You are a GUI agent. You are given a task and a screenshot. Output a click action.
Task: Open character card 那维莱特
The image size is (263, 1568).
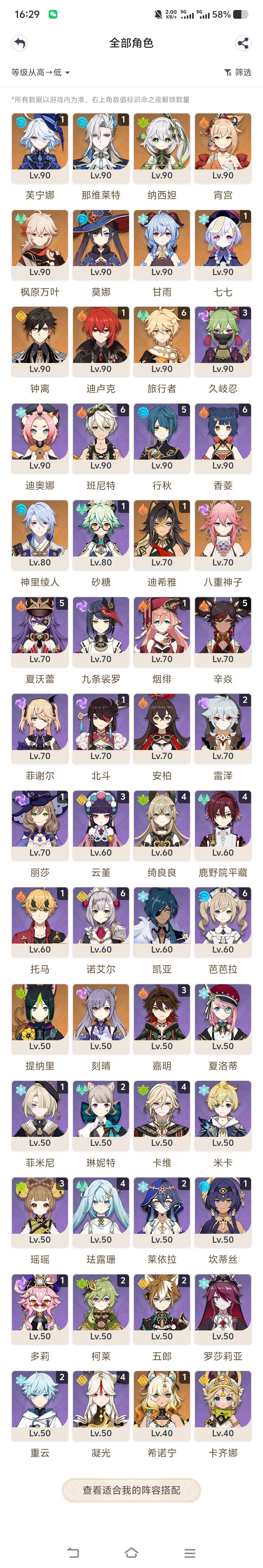pos(101,157)
